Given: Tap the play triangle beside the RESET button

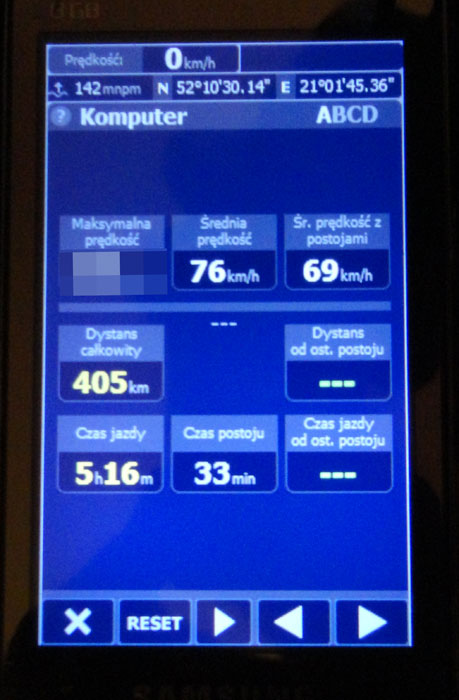Looking at the screenshot, I should point(224,621).
